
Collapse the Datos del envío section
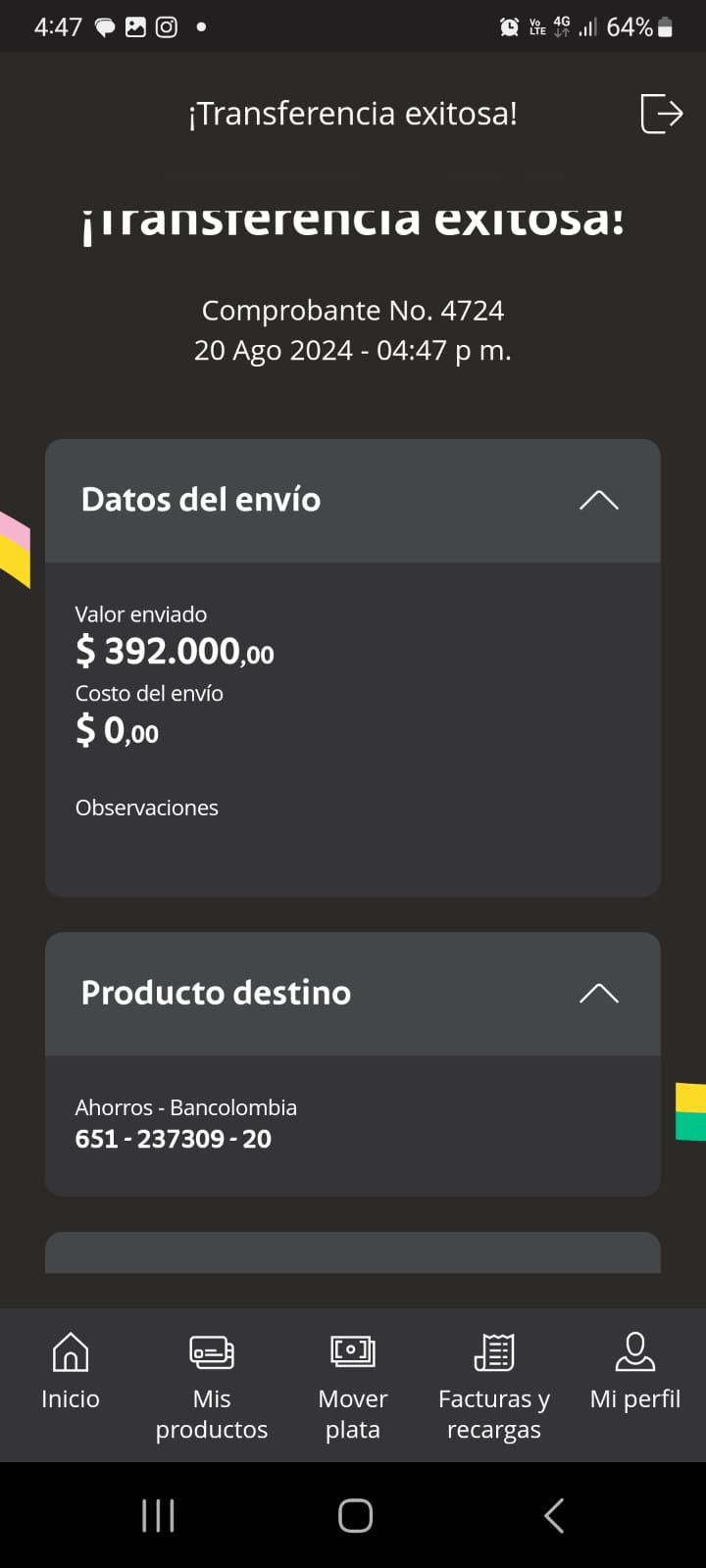coord(598,501)
